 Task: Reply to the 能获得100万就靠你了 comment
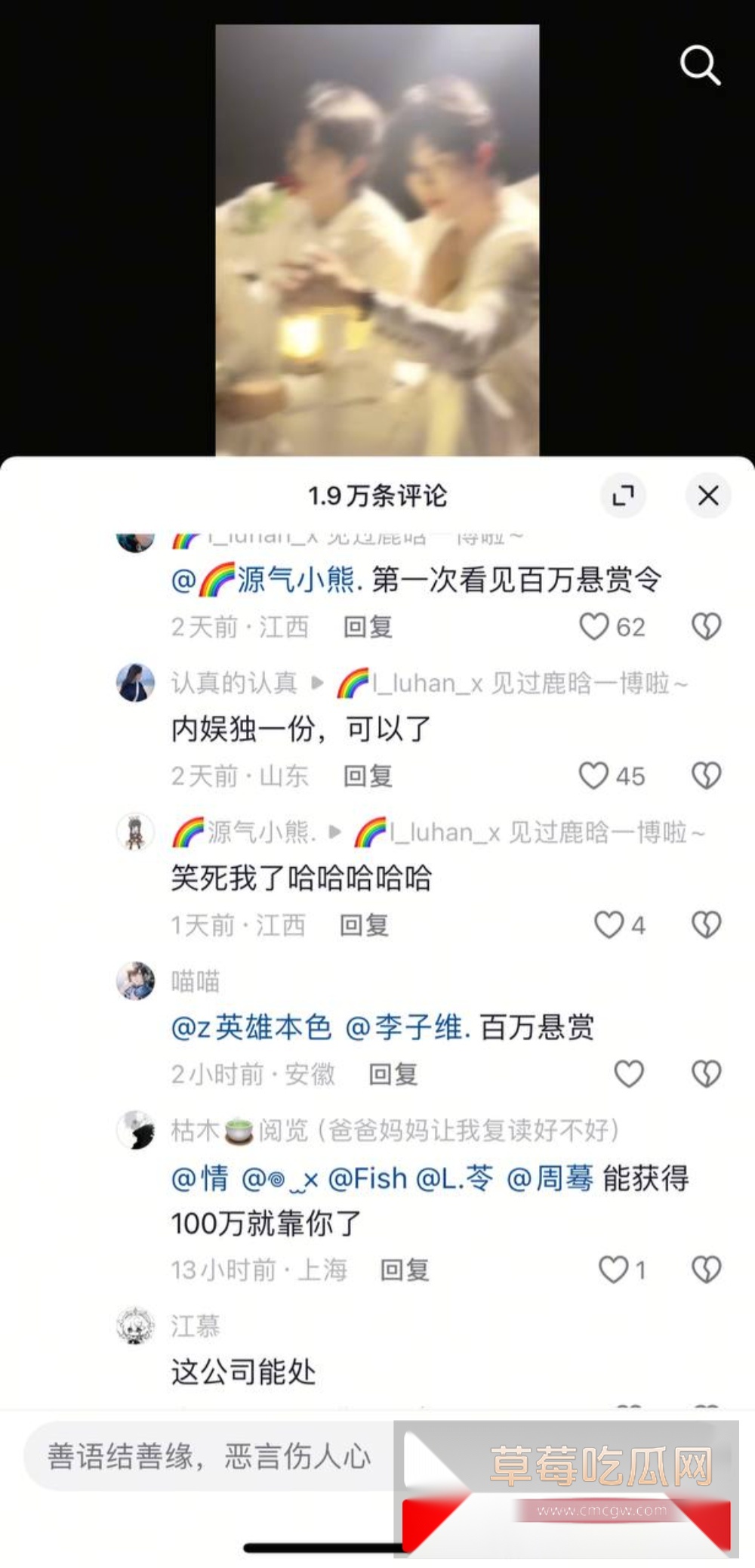pyautogui.click(x=405, y=1270)
